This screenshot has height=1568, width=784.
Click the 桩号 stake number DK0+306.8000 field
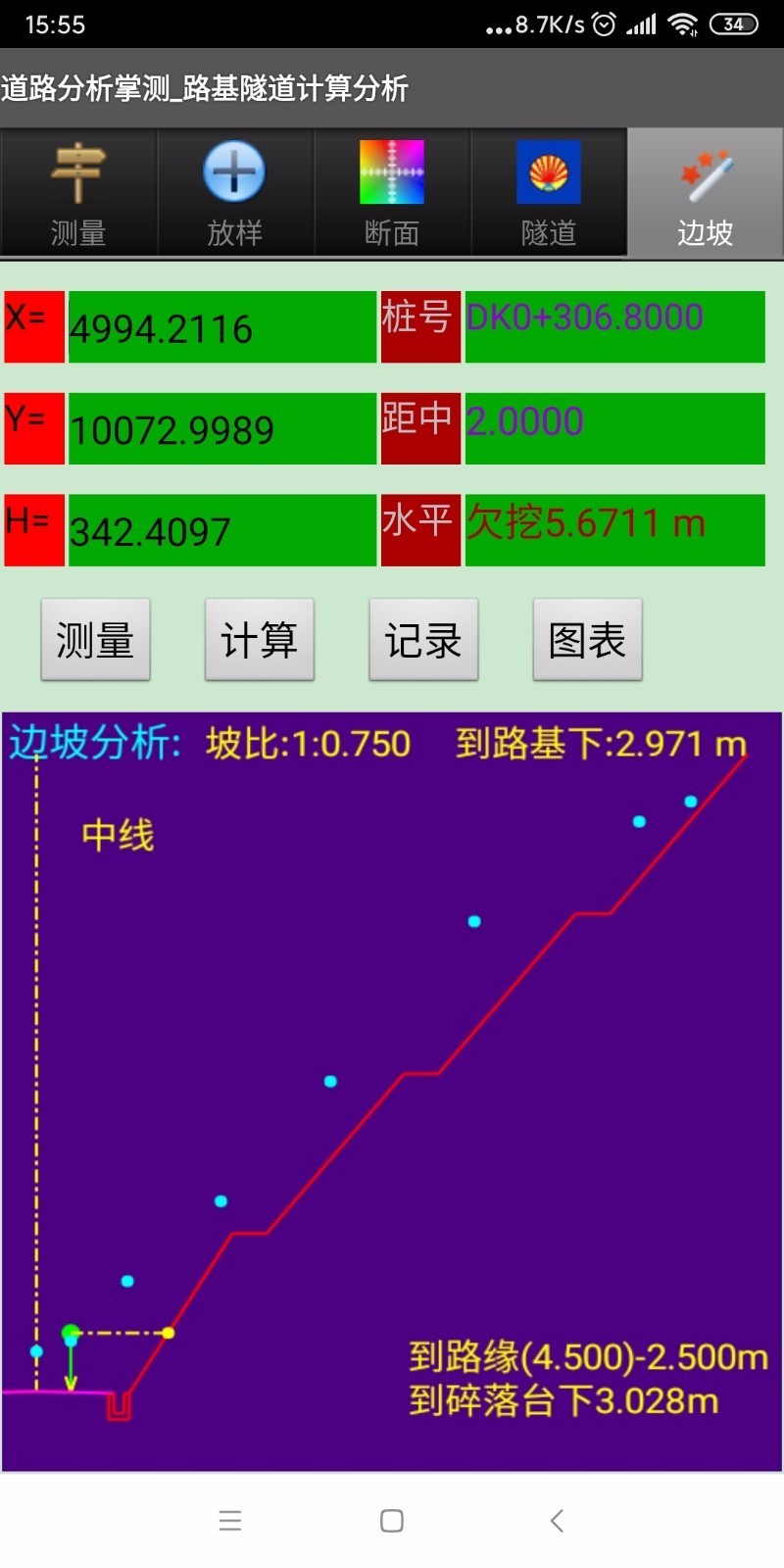[613, 327]
